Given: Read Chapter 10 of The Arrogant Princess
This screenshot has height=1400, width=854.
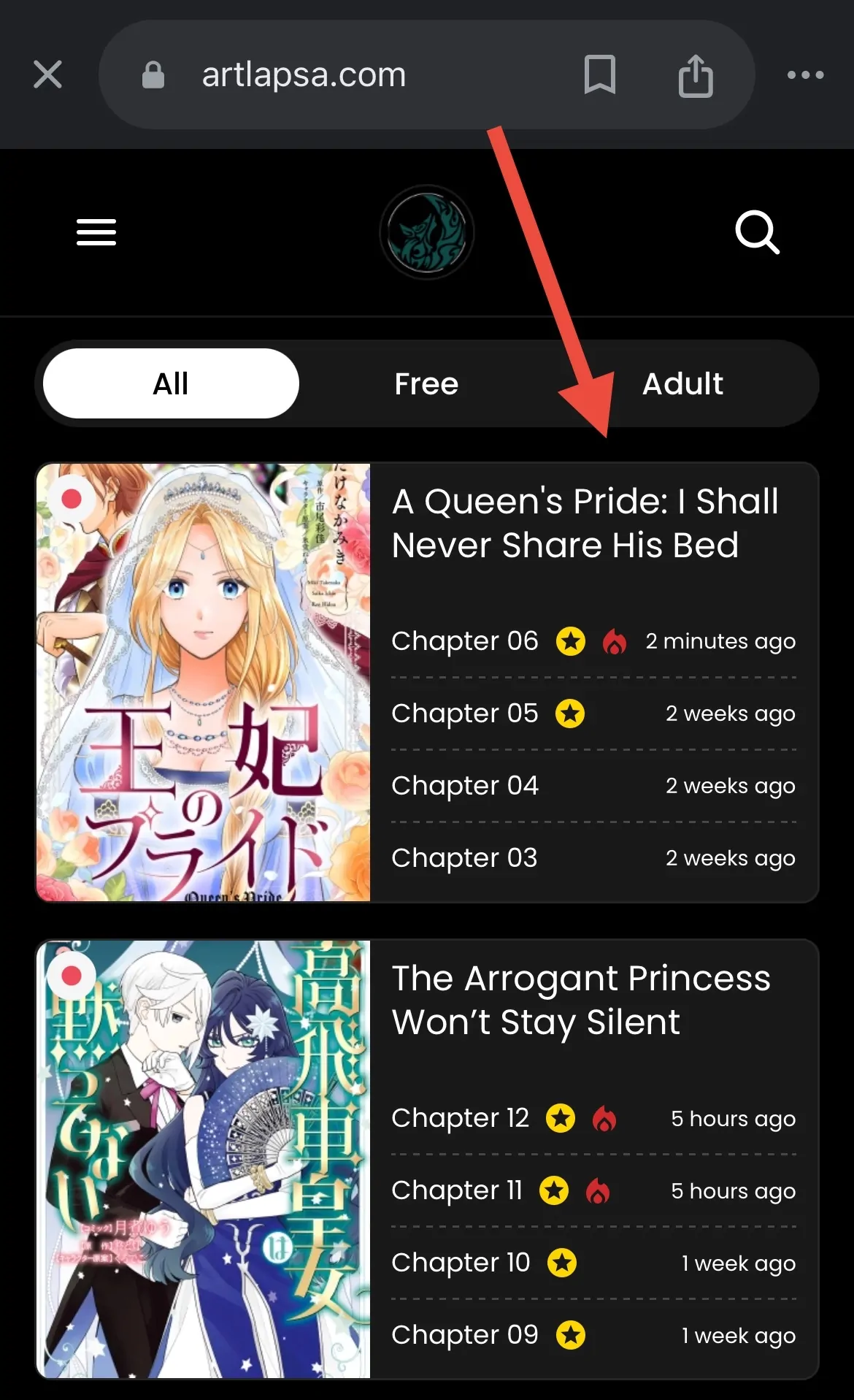Looking at the screenshot, I should tap(461, 1263).
